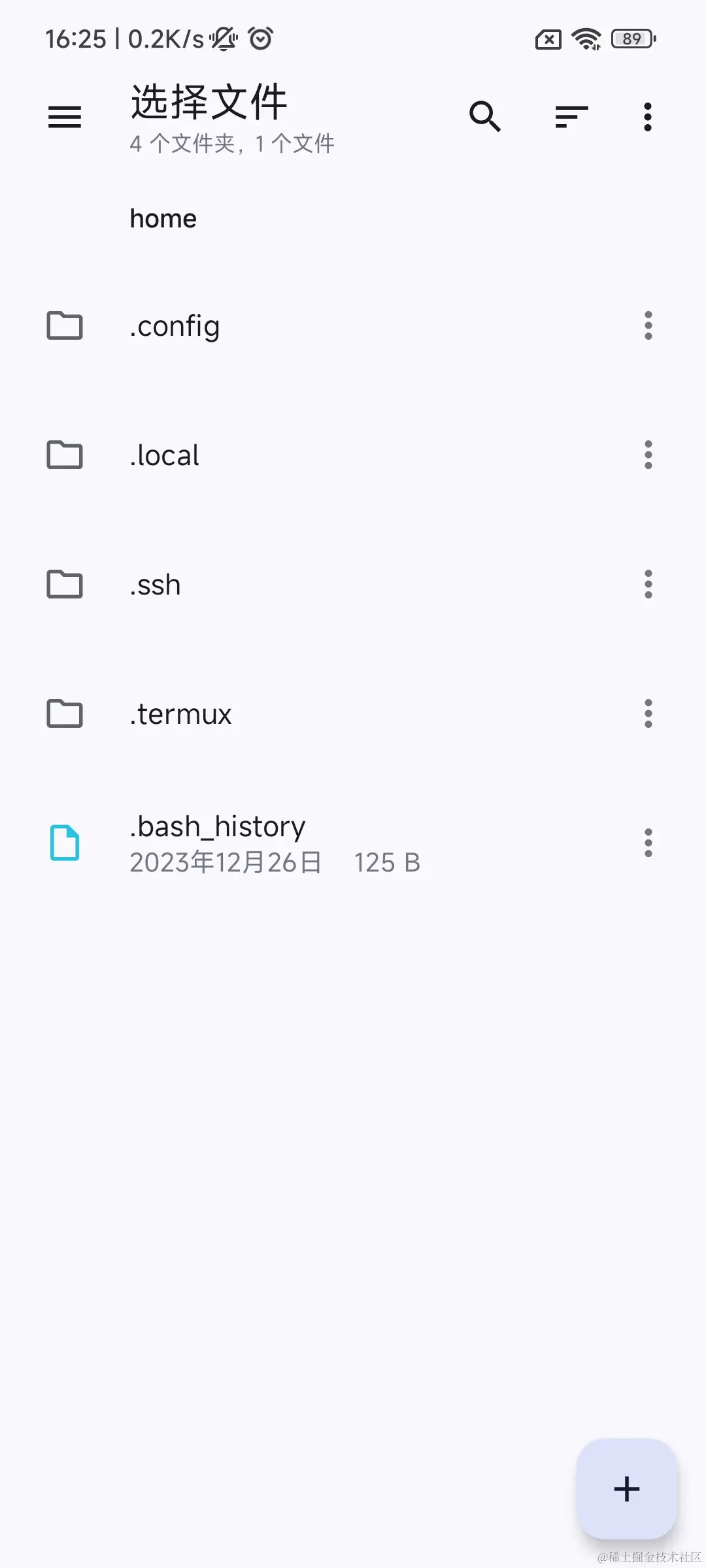This screenshot has width=706, height=1568.
Task: Tap the search icon
Action: tap(485, 117)
